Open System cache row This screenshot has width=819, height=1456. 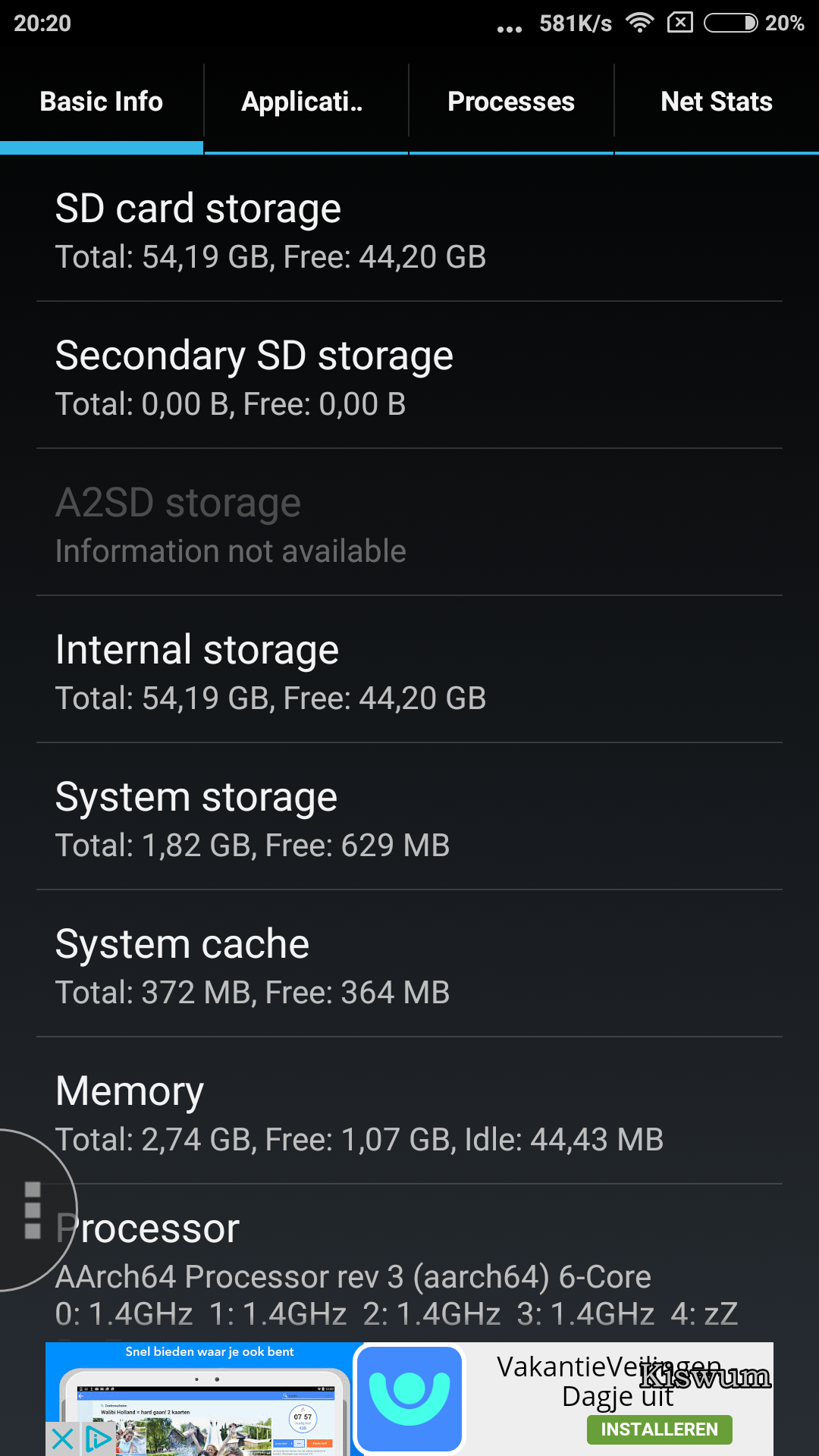[409, 964]
